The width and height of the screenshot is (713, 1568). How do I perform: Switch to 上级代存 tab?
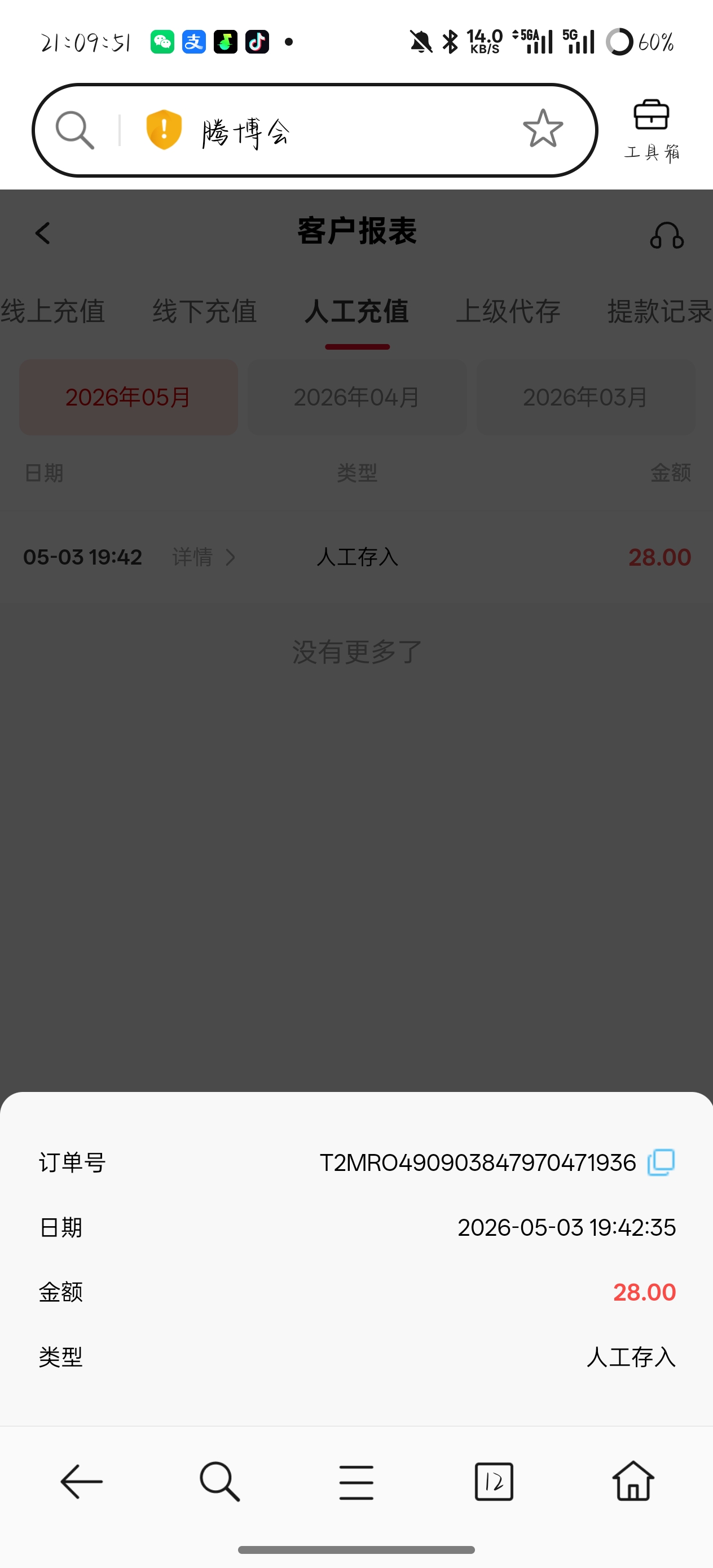[508, 311]
